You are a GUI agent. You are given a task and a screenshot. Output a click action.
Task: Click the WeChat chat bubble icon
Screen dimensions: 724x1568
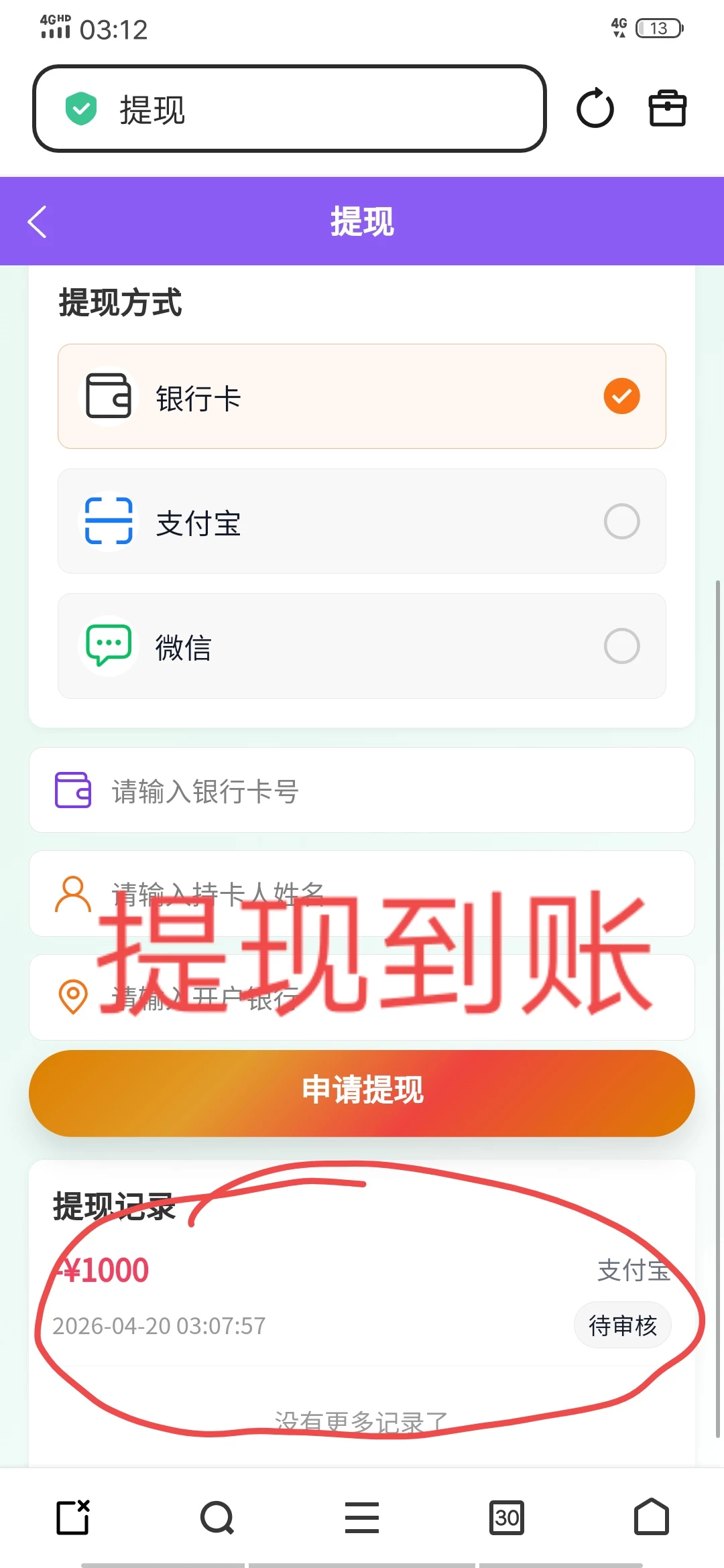(x=108, y=646)
